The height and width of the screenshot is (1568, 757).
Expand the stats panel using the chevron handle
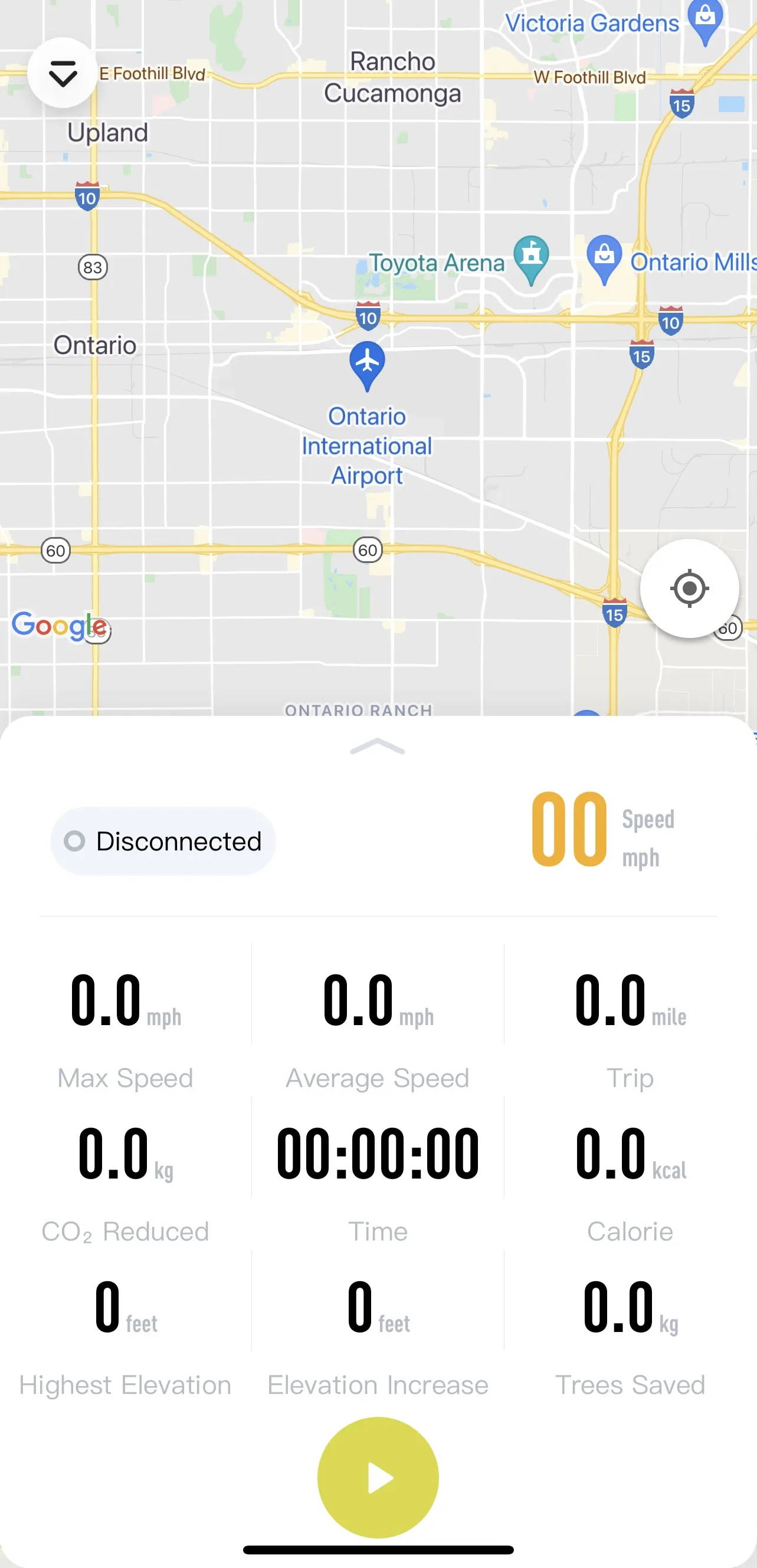[377, 747]
